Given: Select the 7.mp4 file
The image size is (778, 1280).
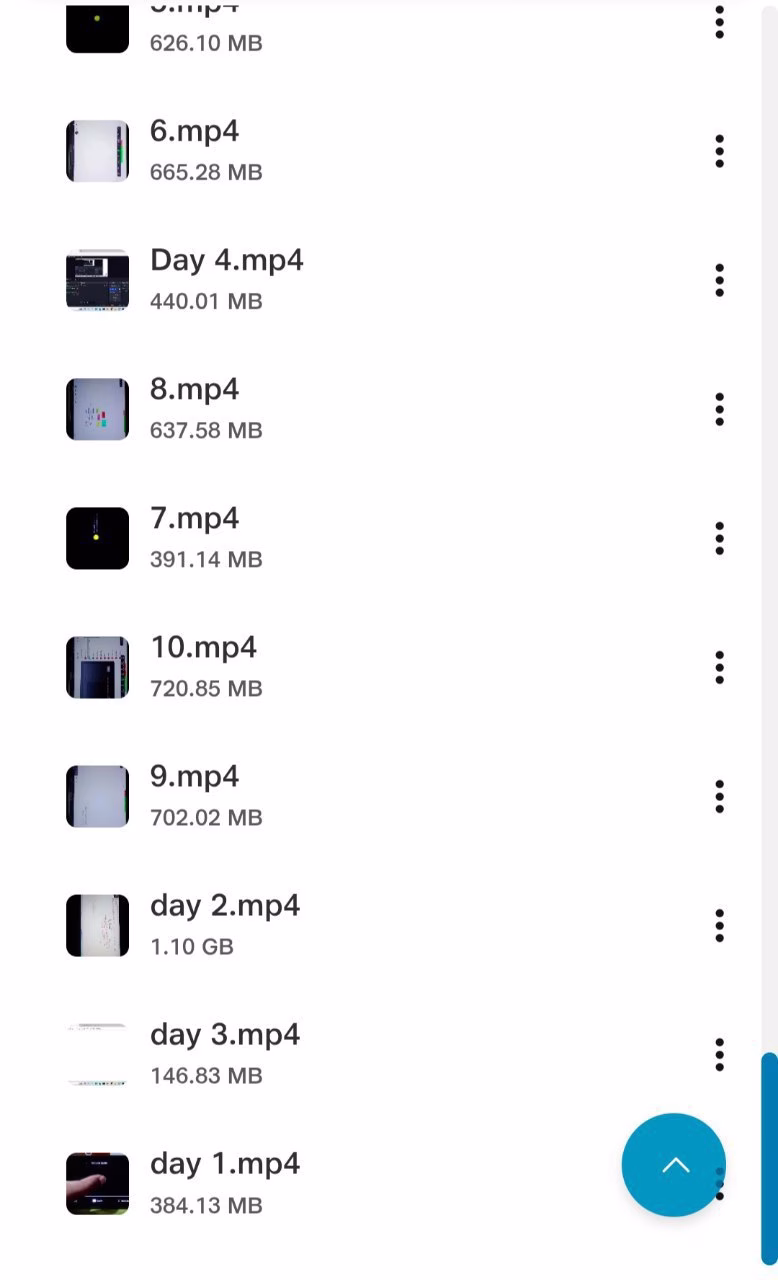Looking at the screenshot, I should coord(195,537).
